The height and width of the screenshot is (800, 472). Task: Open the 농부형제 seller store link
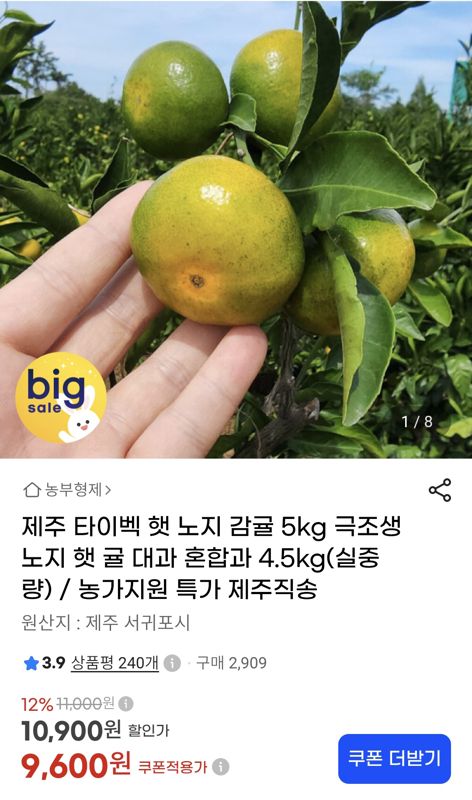[67, 490]
